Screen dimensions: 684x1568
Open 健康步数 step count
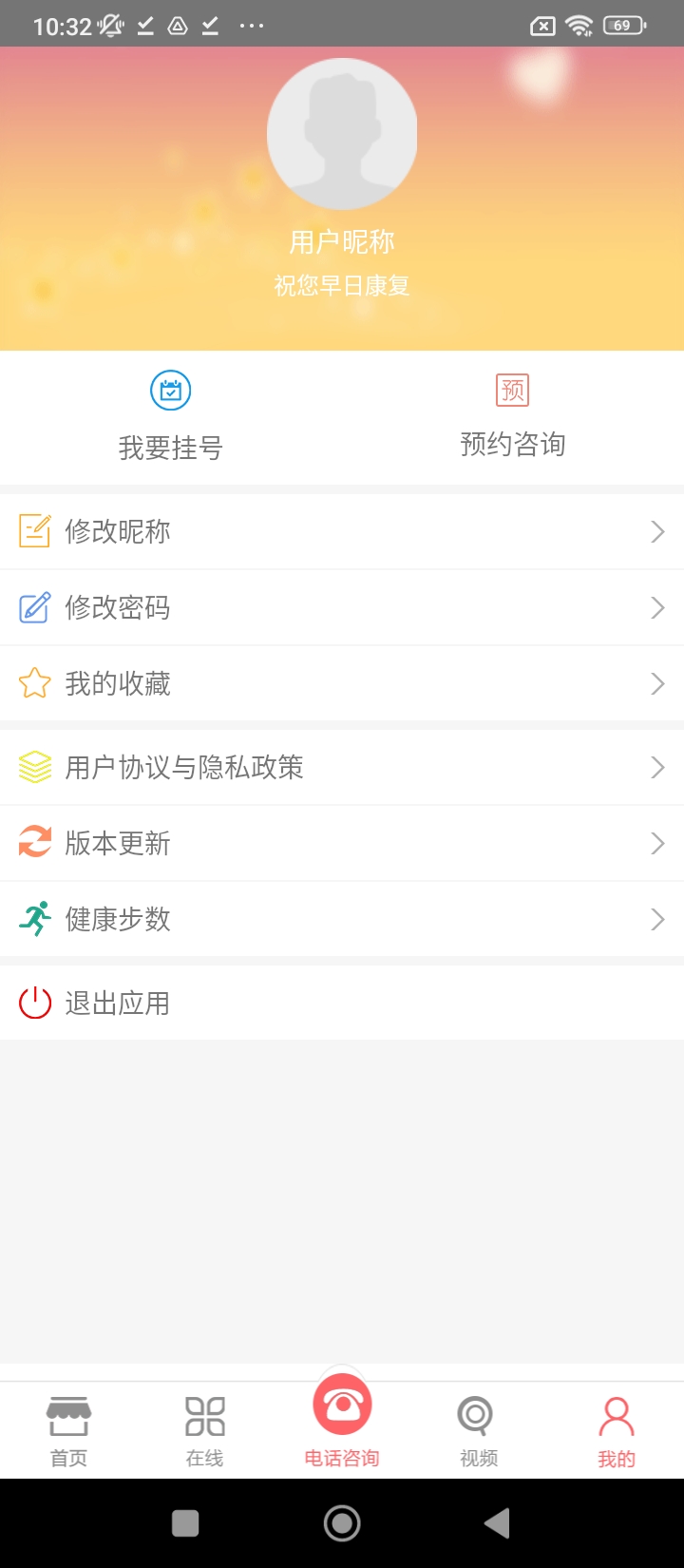342,919
